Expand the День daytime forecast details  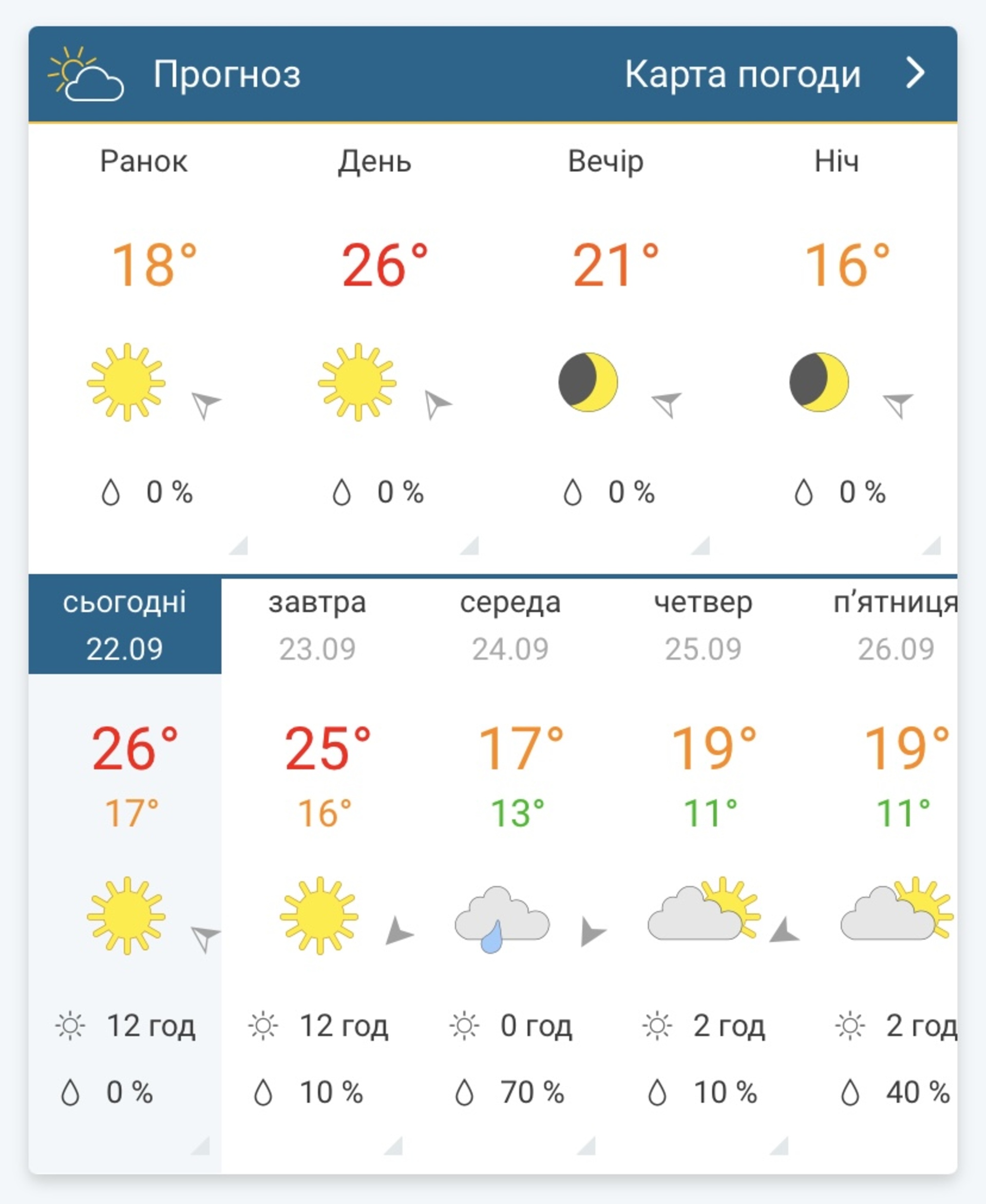pyautogui.click(x=470, y=545)
